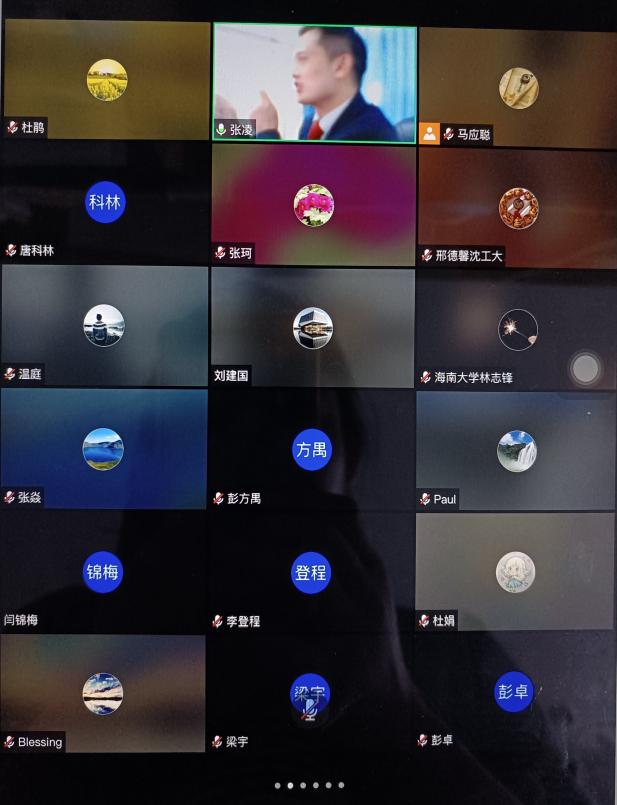Tap 杜娟's participant tile
Image resolution: width=617 pixels, height=805 pixels.
coord(515,572)
